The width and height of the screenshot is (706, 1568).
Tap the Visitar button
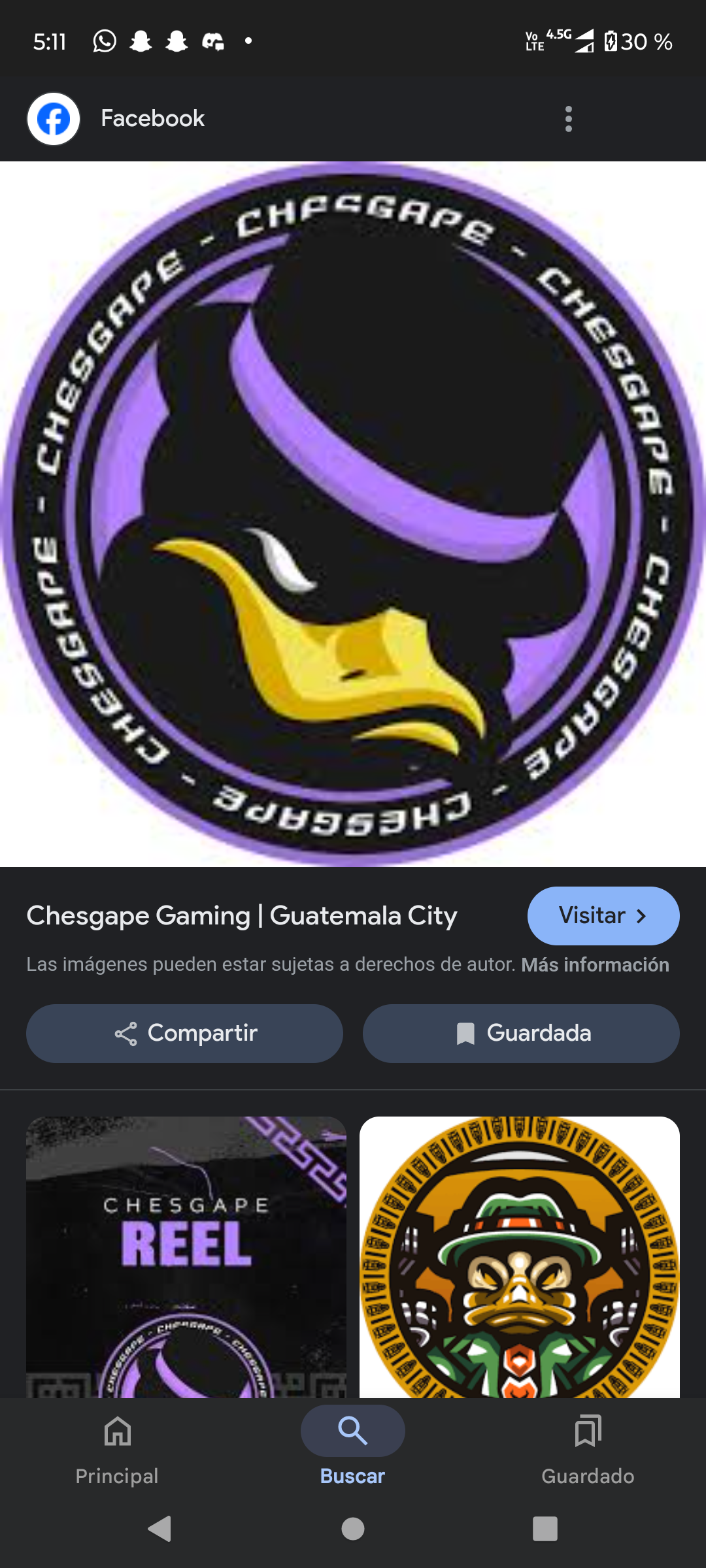603,915
